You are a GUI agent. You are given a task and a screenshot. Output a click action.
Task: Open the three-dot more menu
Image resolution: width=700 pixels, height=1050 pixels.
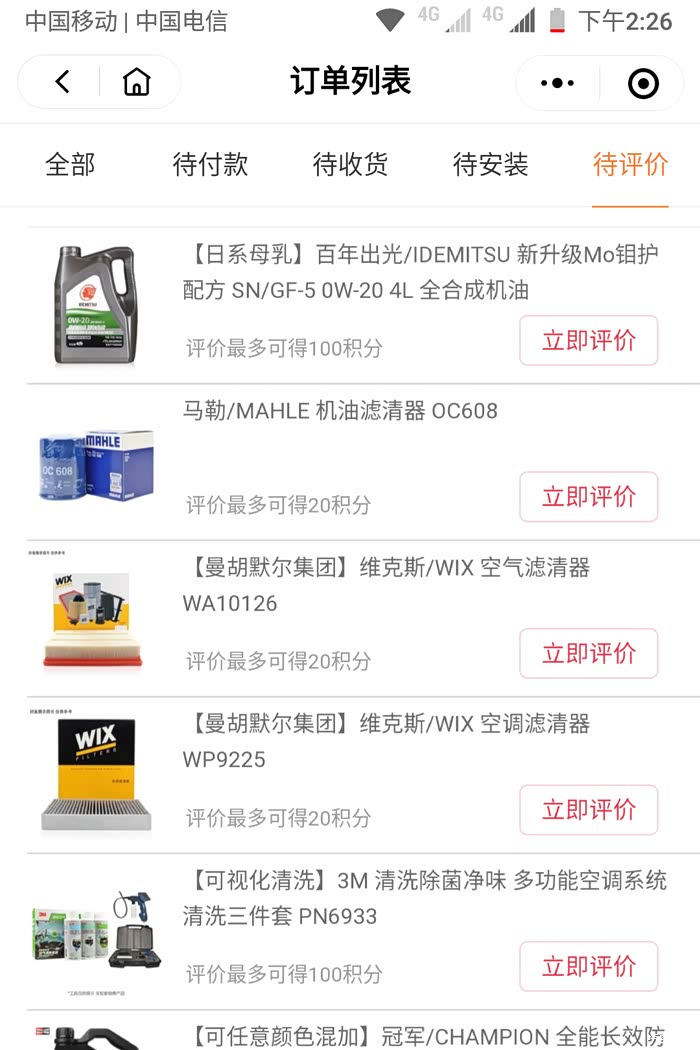coord(557,83)
